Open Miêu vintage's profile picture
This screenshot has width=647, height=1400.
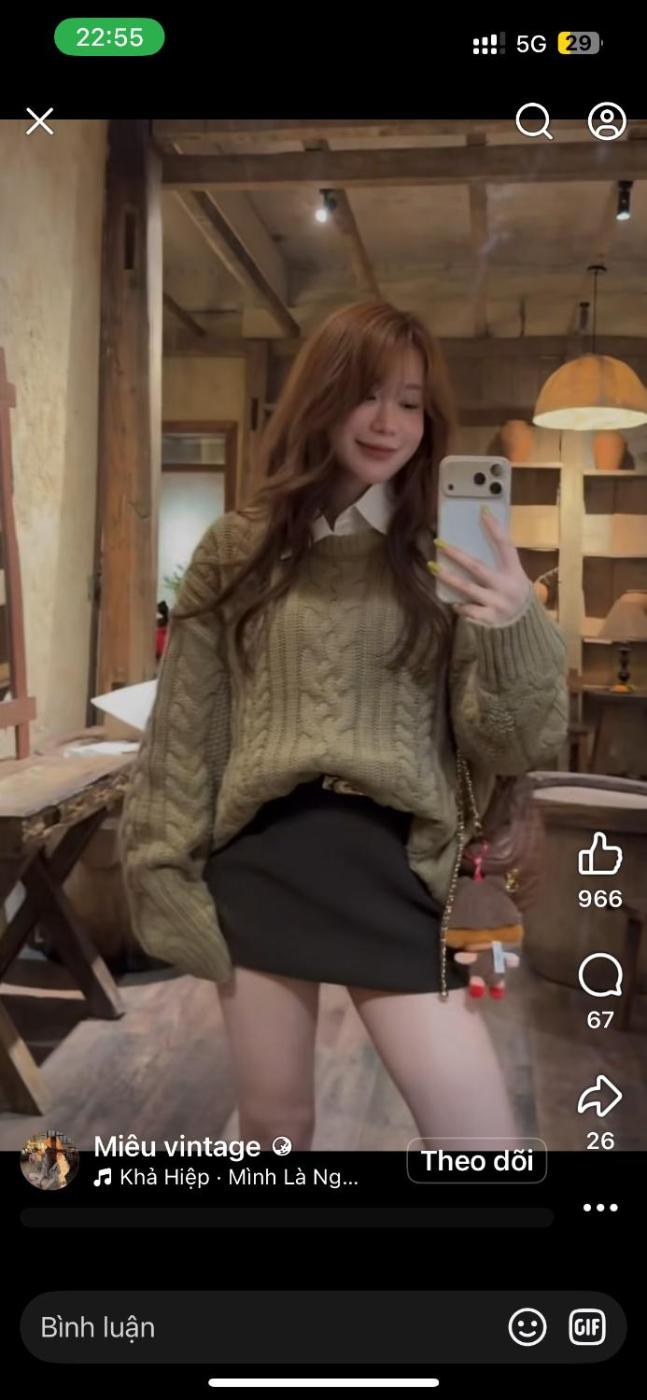point(50,1161)
